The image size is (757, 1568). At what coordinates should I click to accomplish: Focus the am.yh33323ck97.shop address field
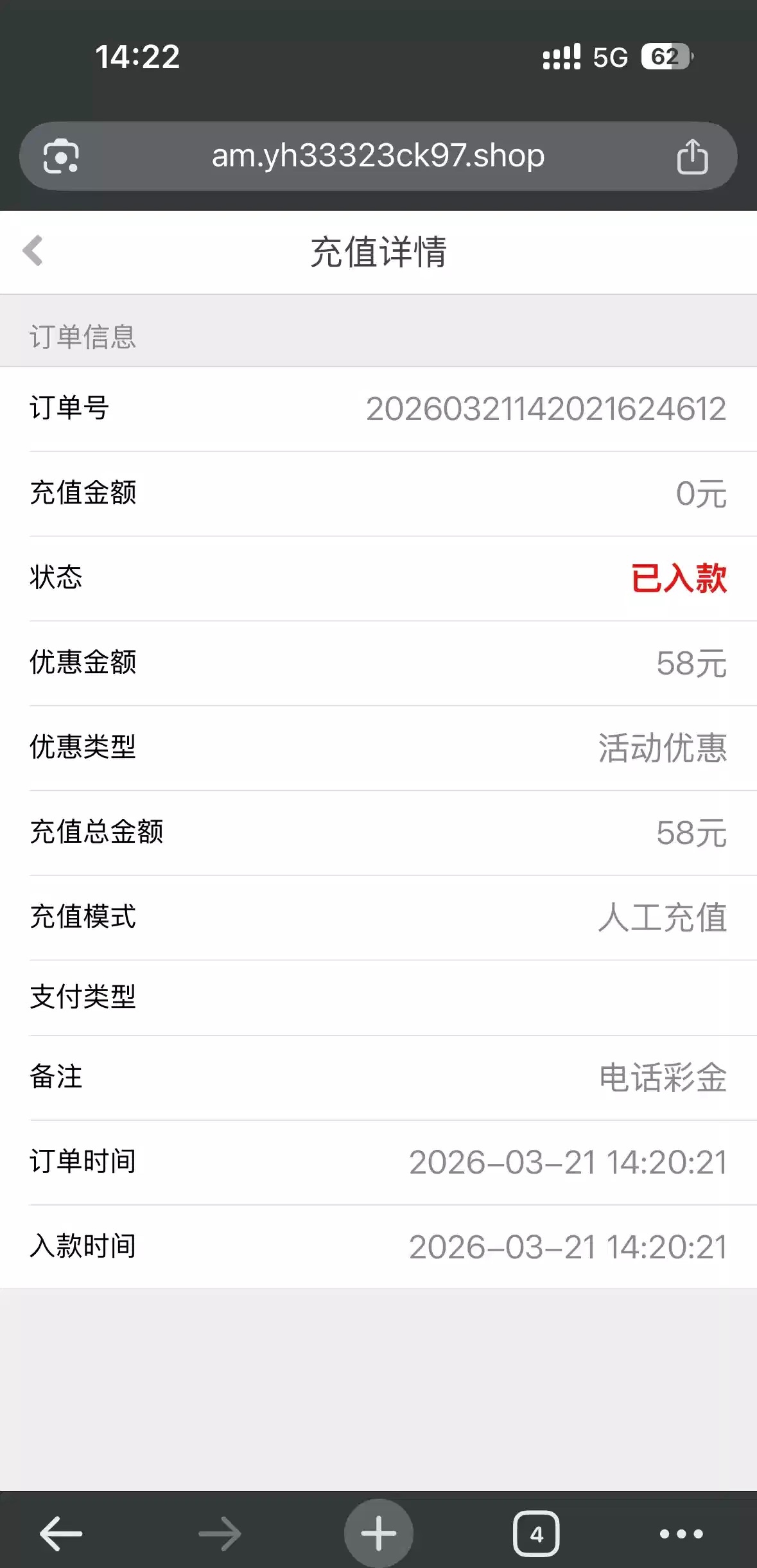coord(378,156)
